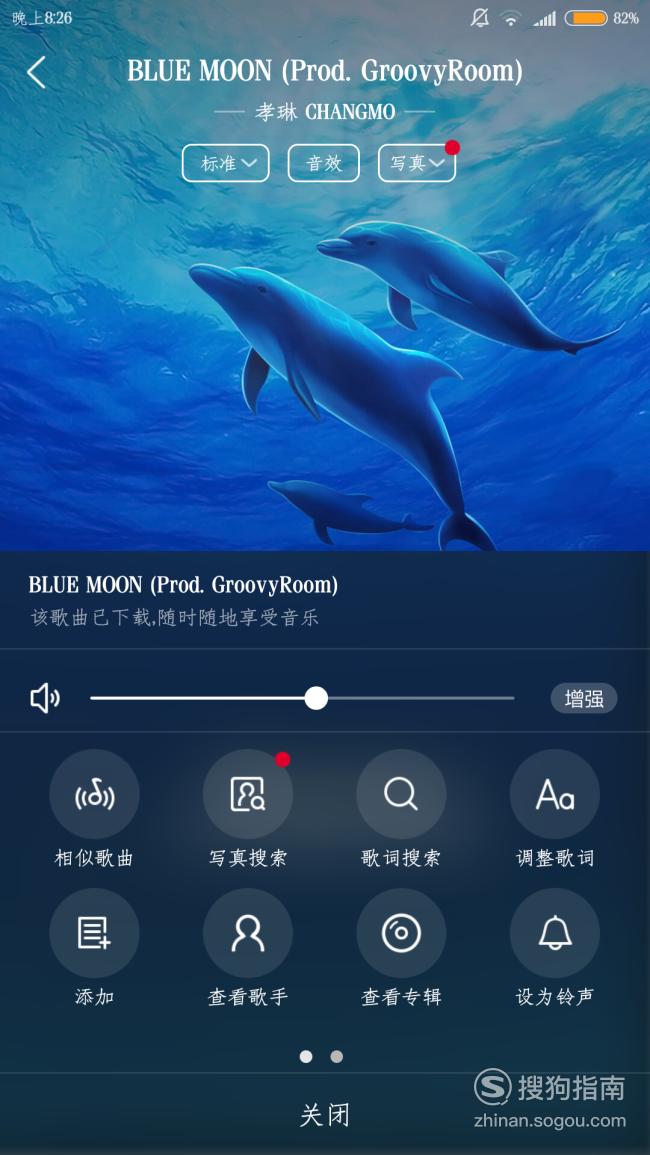Tap 关闭 to close the panel
This screenshot has height=1155, width=650.
(x=324, y=1114)
